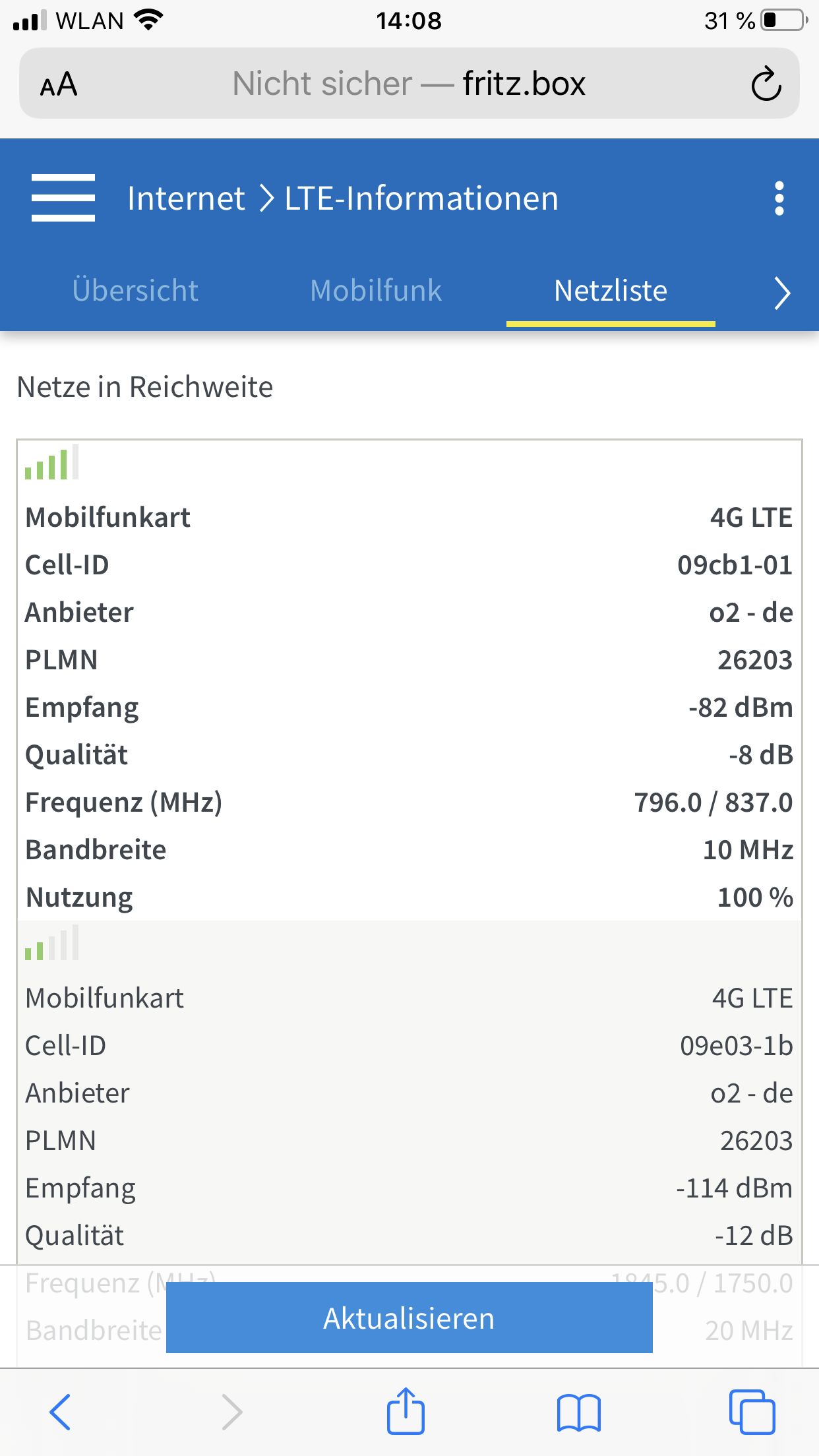Show more tabs with the right chevron

[x=782, y=293]
